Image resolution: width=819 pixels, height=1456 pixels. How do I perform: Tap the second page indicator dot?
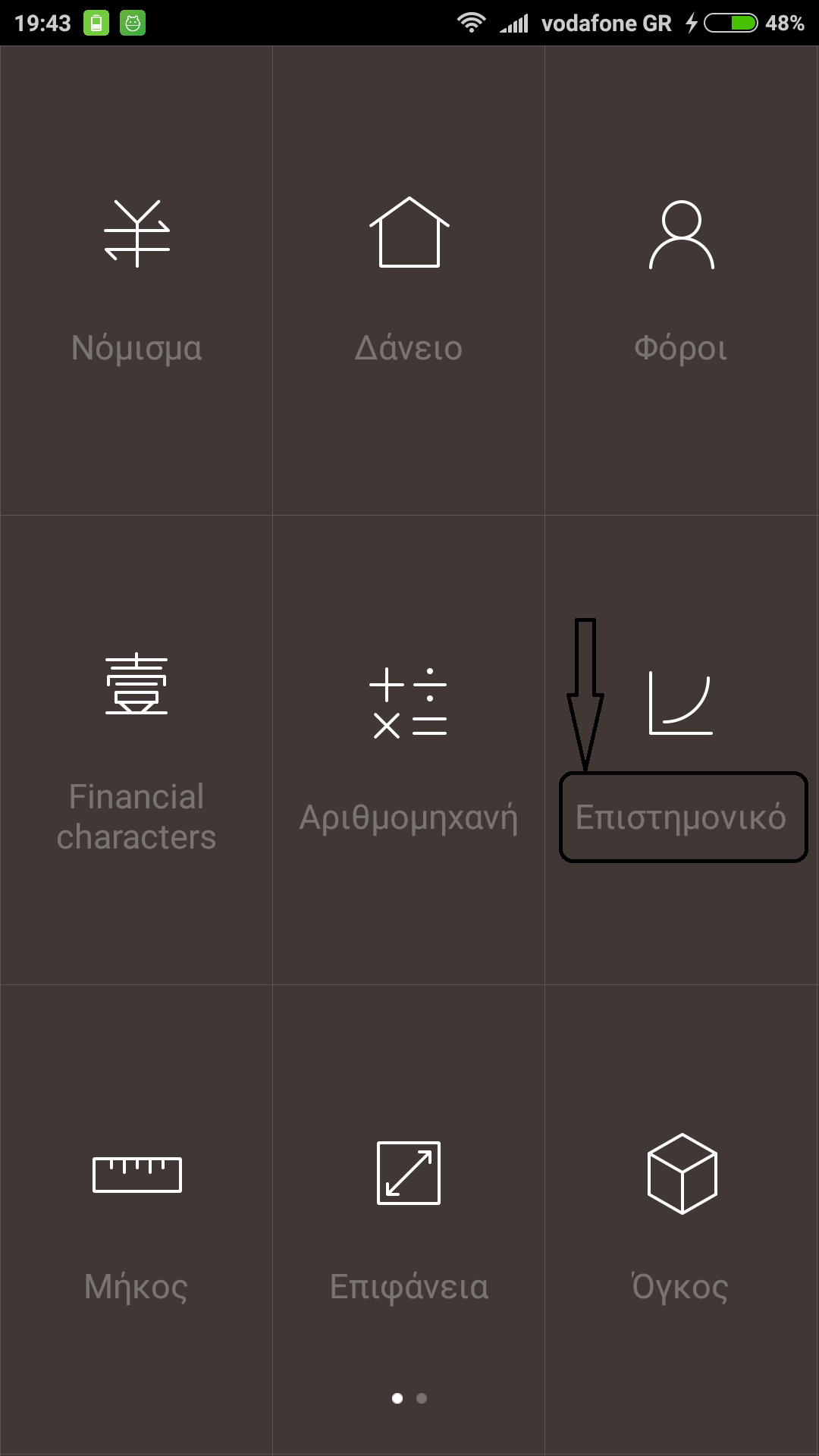click(x=422, y=1398)
